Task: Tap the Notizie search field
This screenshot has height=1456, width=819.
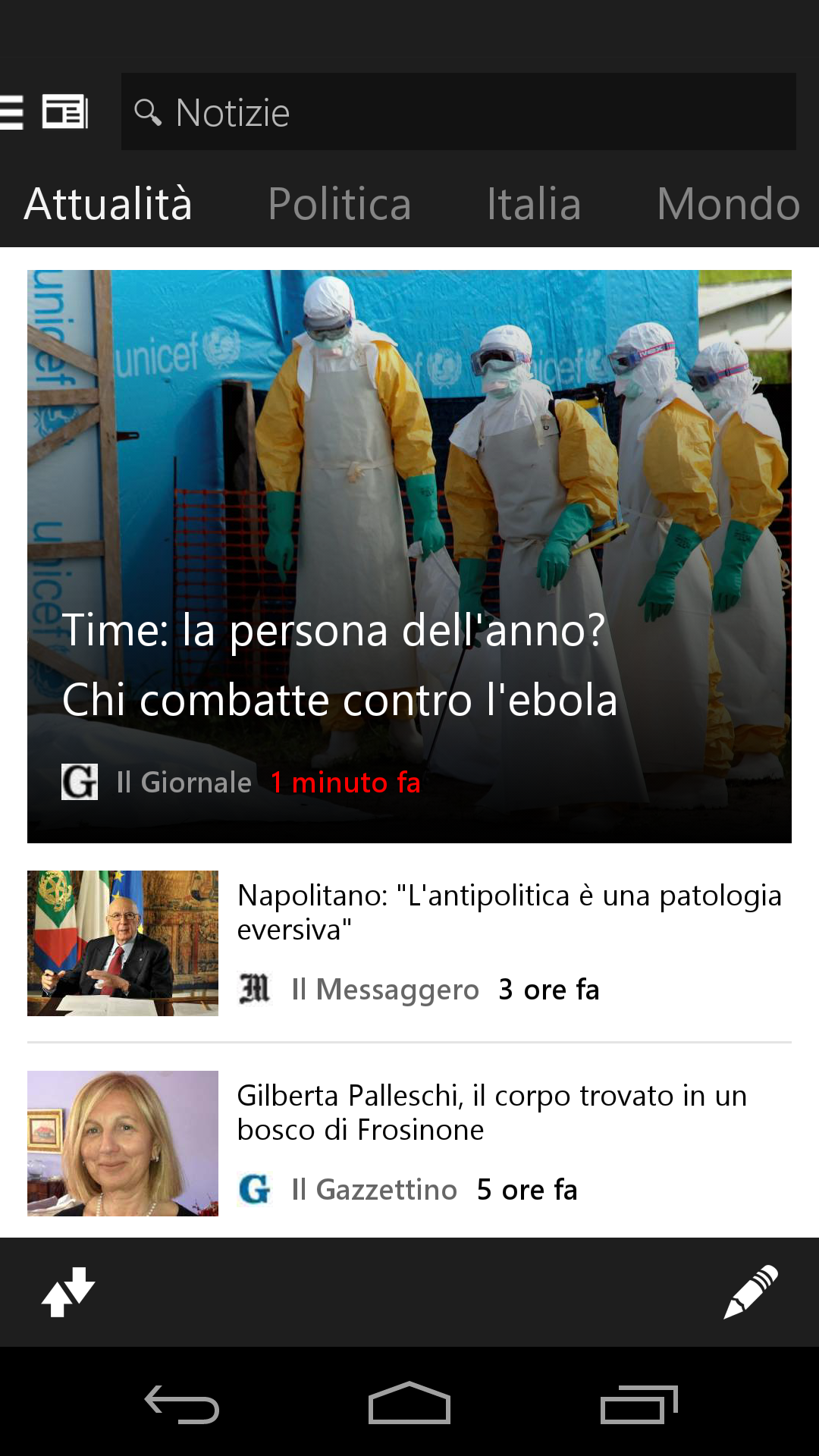Action: (x=458, y=112)
